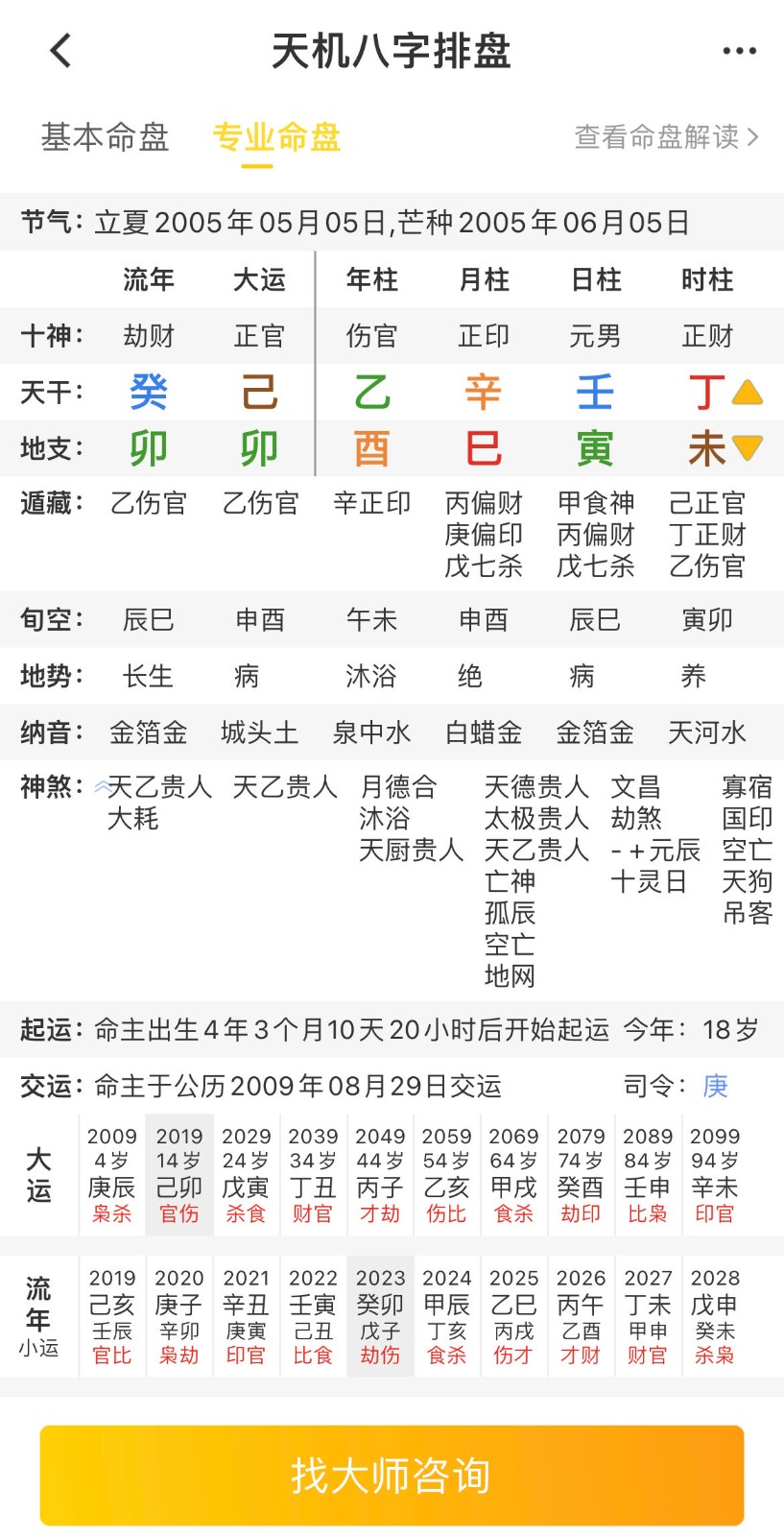Choose the 2049 丙子 大运 column
The image size is (784, 1536).
click(x=381, y=1174)
